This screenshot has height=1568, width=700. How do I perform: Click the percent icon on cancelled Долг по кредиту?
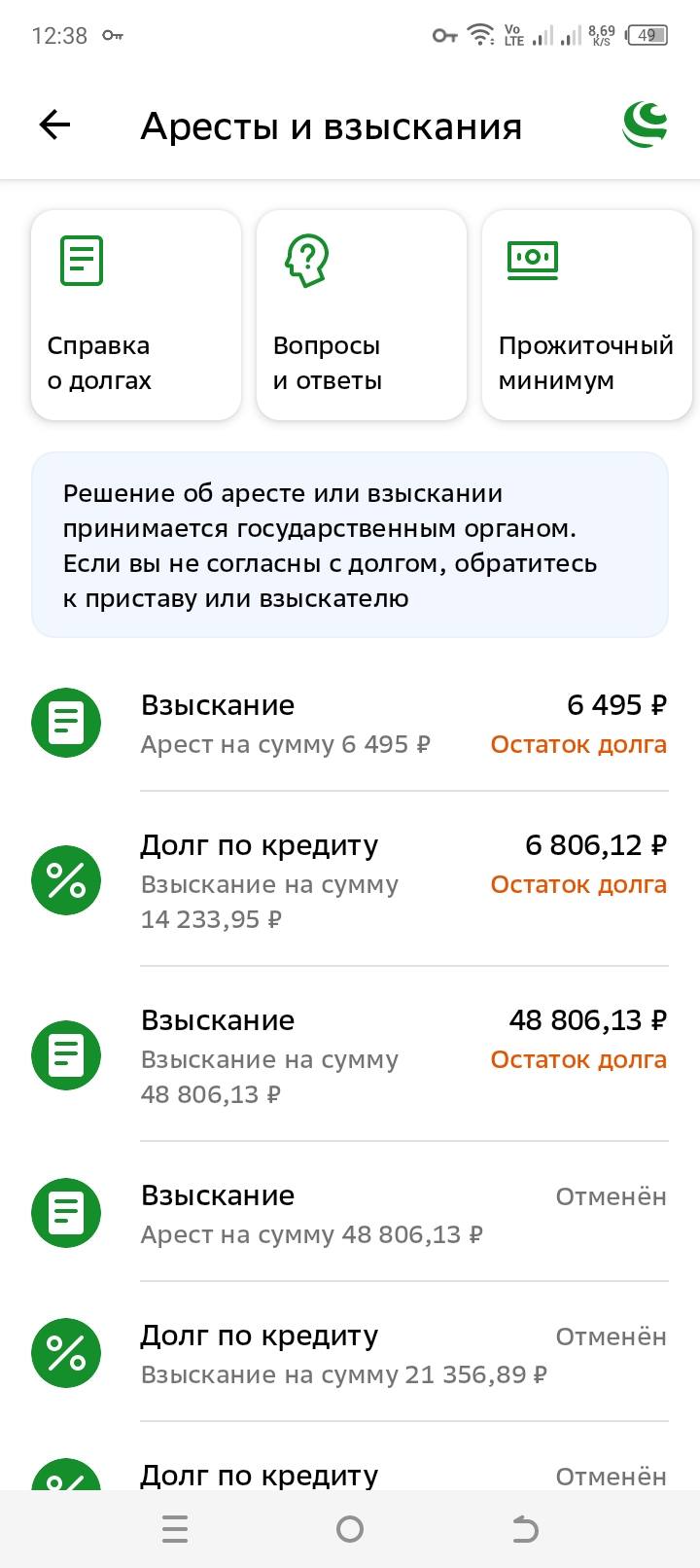pyautogui.click(x=65, y=1352)
